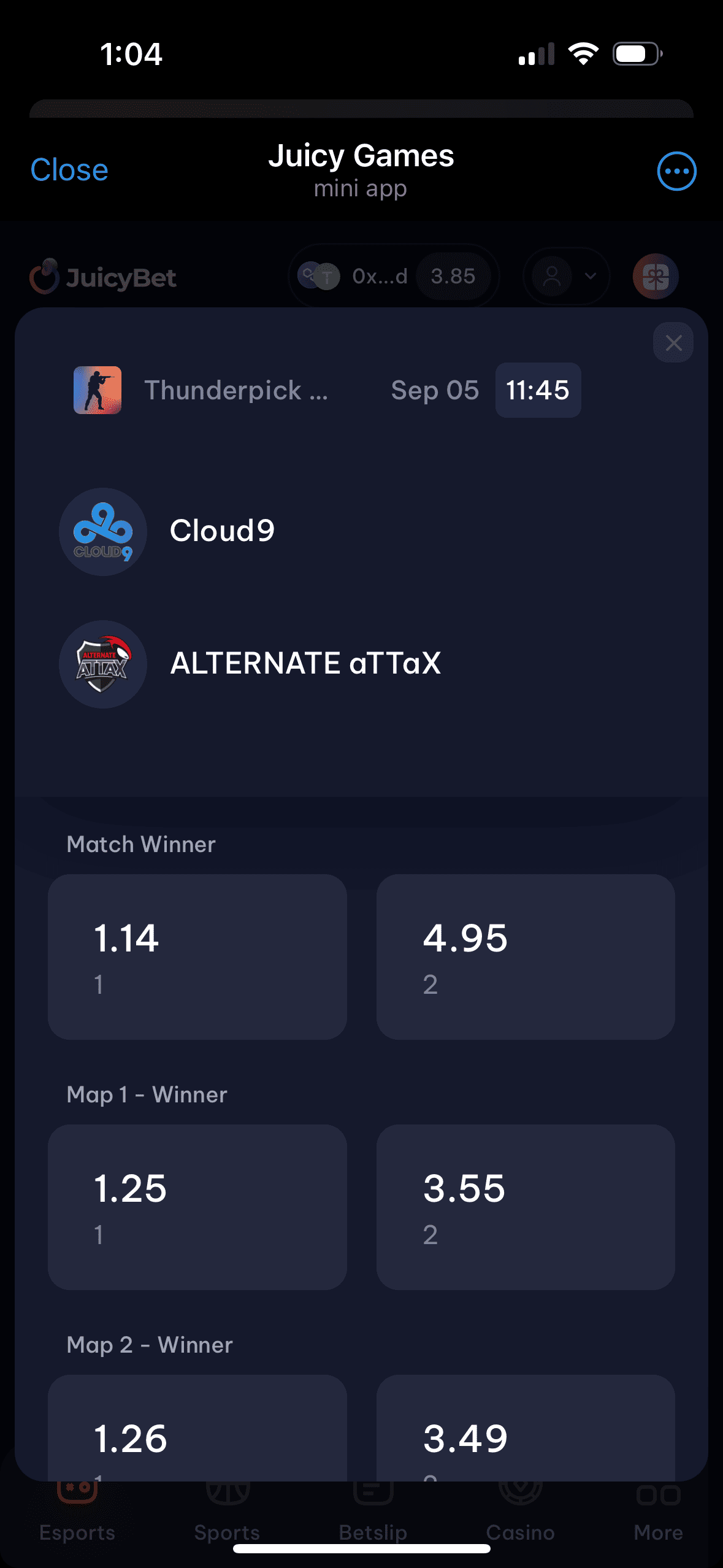Image resolution: width=723 pixels, height=1568 pixels.
Task: Bet on Cloud9 as Match Winner at 1.14
Action: tap(197, 956)
